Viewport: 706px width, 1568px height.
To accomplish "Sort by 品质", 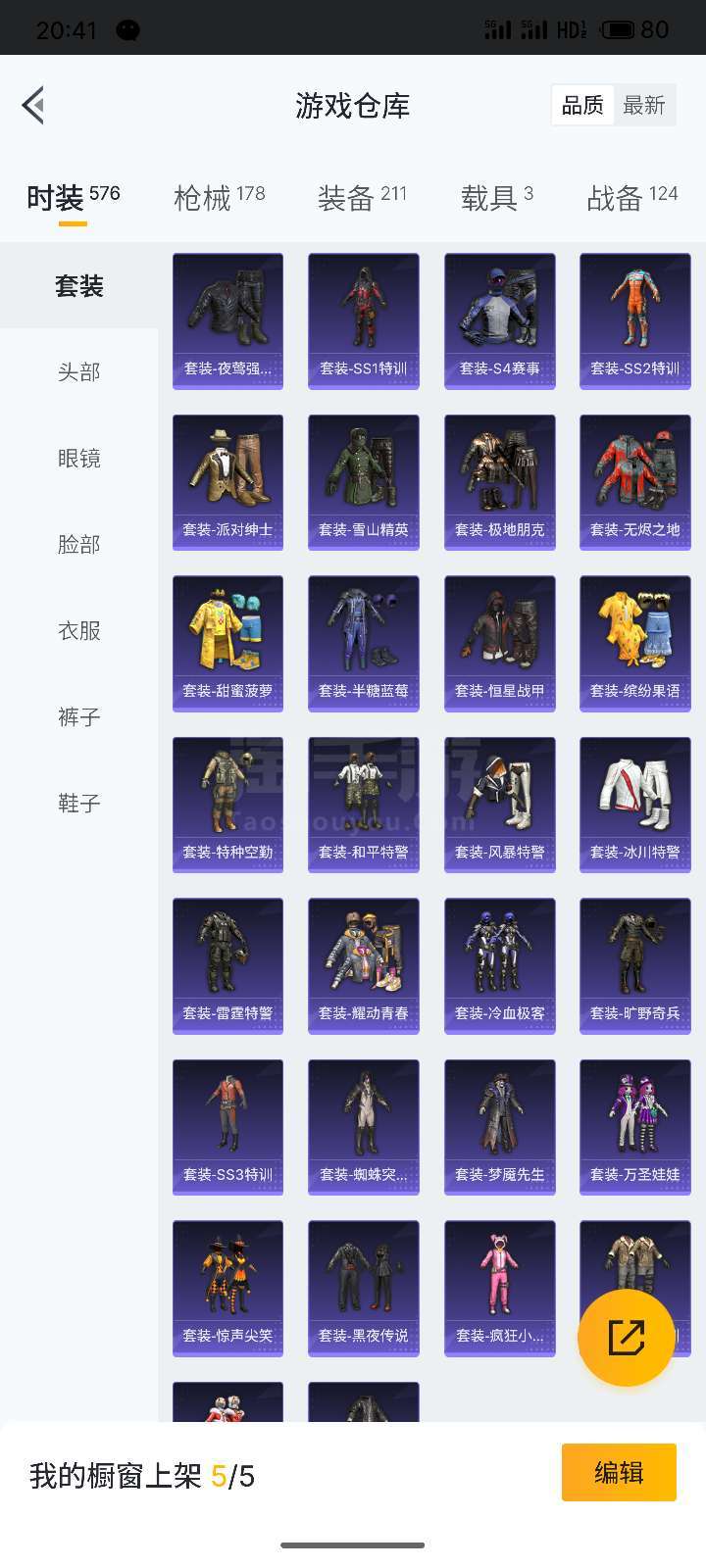I will click(x=582, y=105).
